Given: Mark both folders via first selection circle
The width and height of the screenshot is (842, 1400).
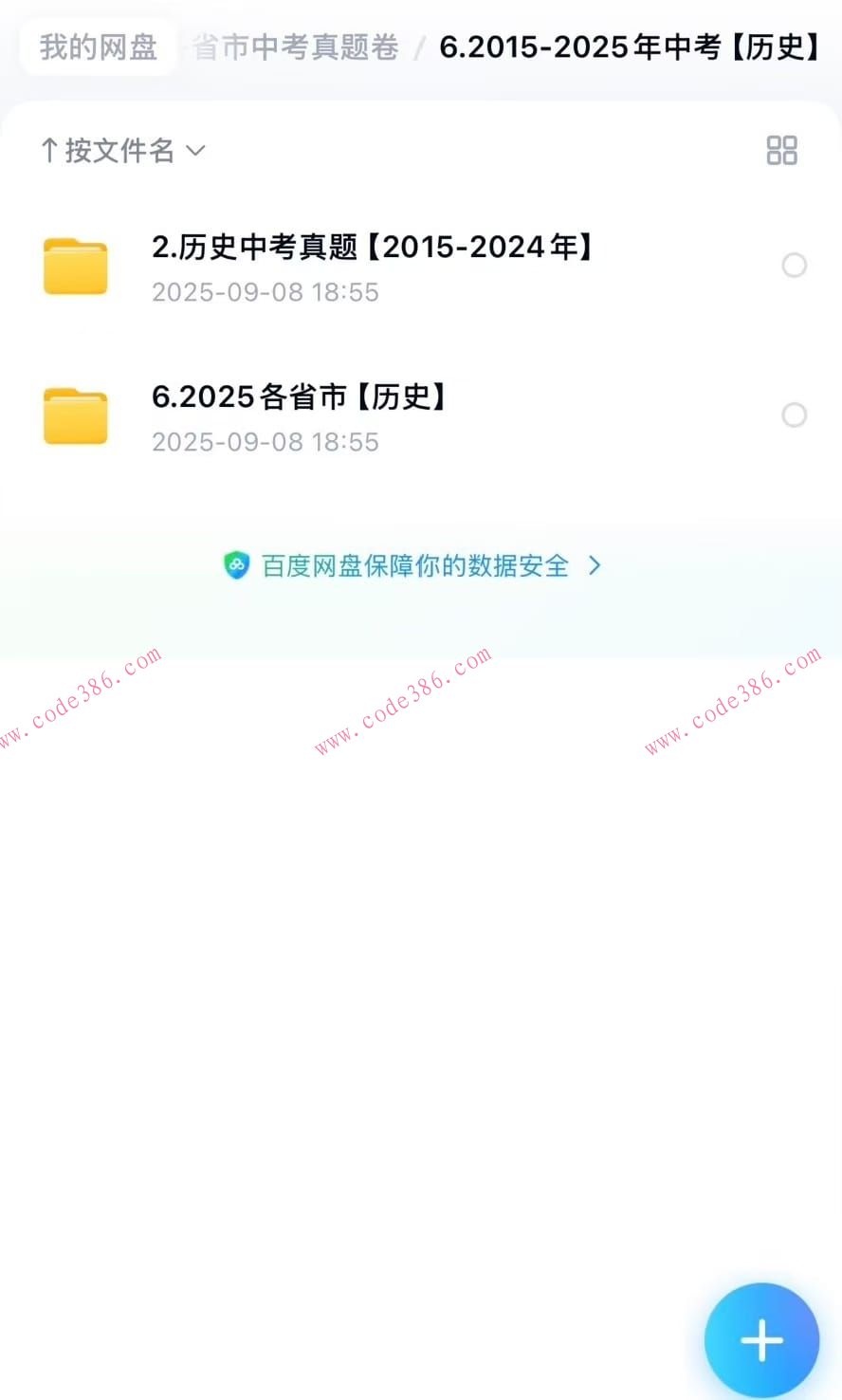Looking at the screenshot, I should [x=794, y=266].
